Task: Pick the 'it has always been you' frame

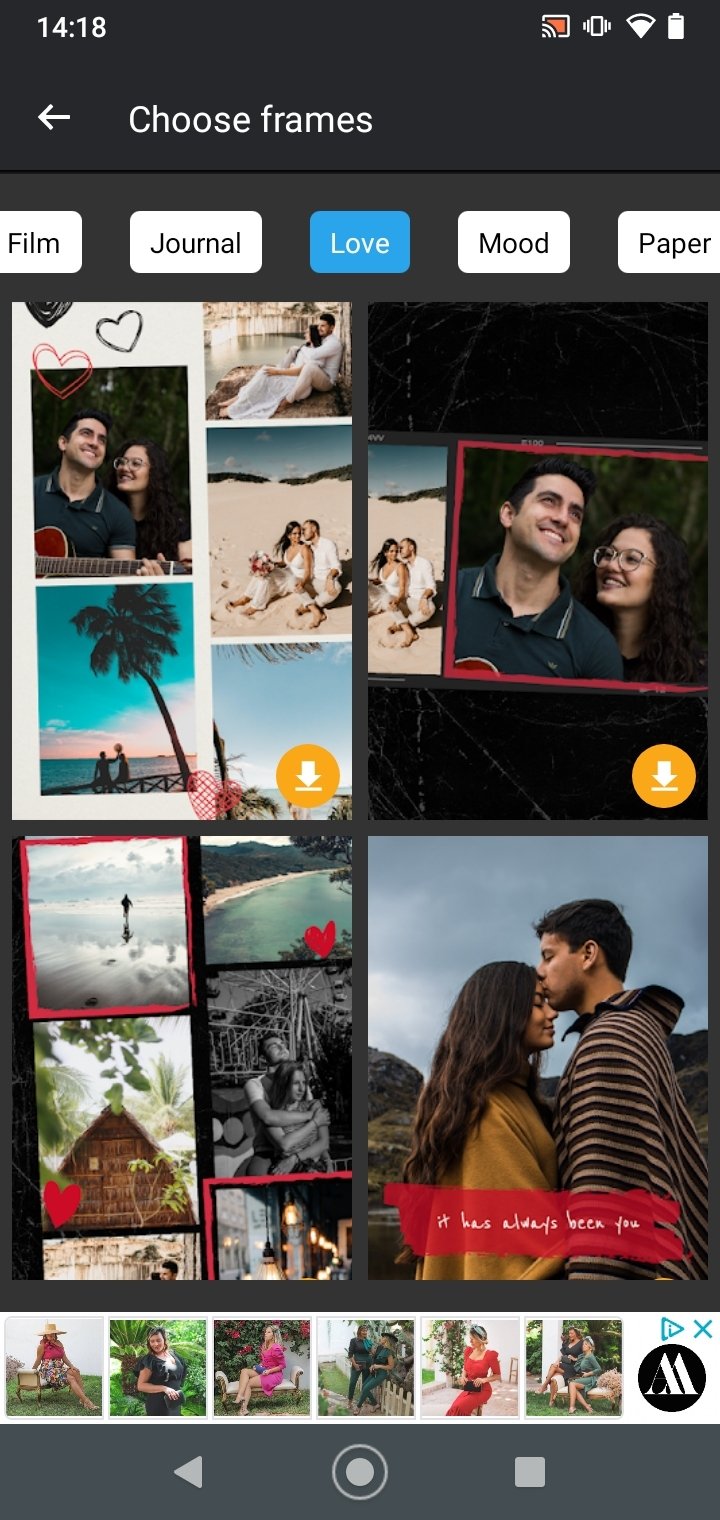Action: (x=538, y=1058)
